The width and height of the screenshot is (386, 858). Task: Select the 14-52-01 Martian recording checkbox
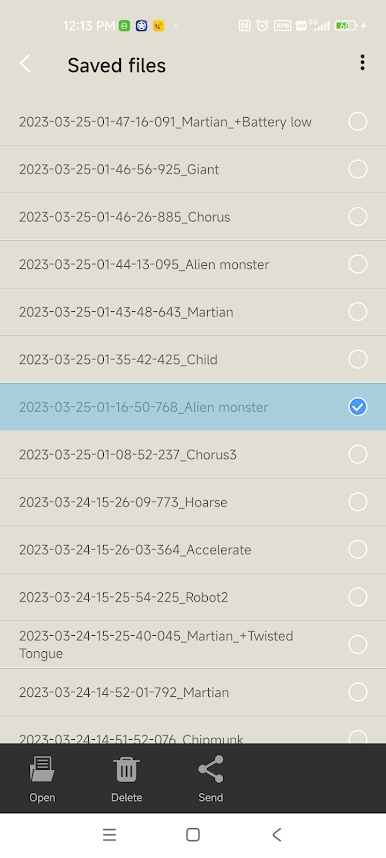tap(358, 692)
